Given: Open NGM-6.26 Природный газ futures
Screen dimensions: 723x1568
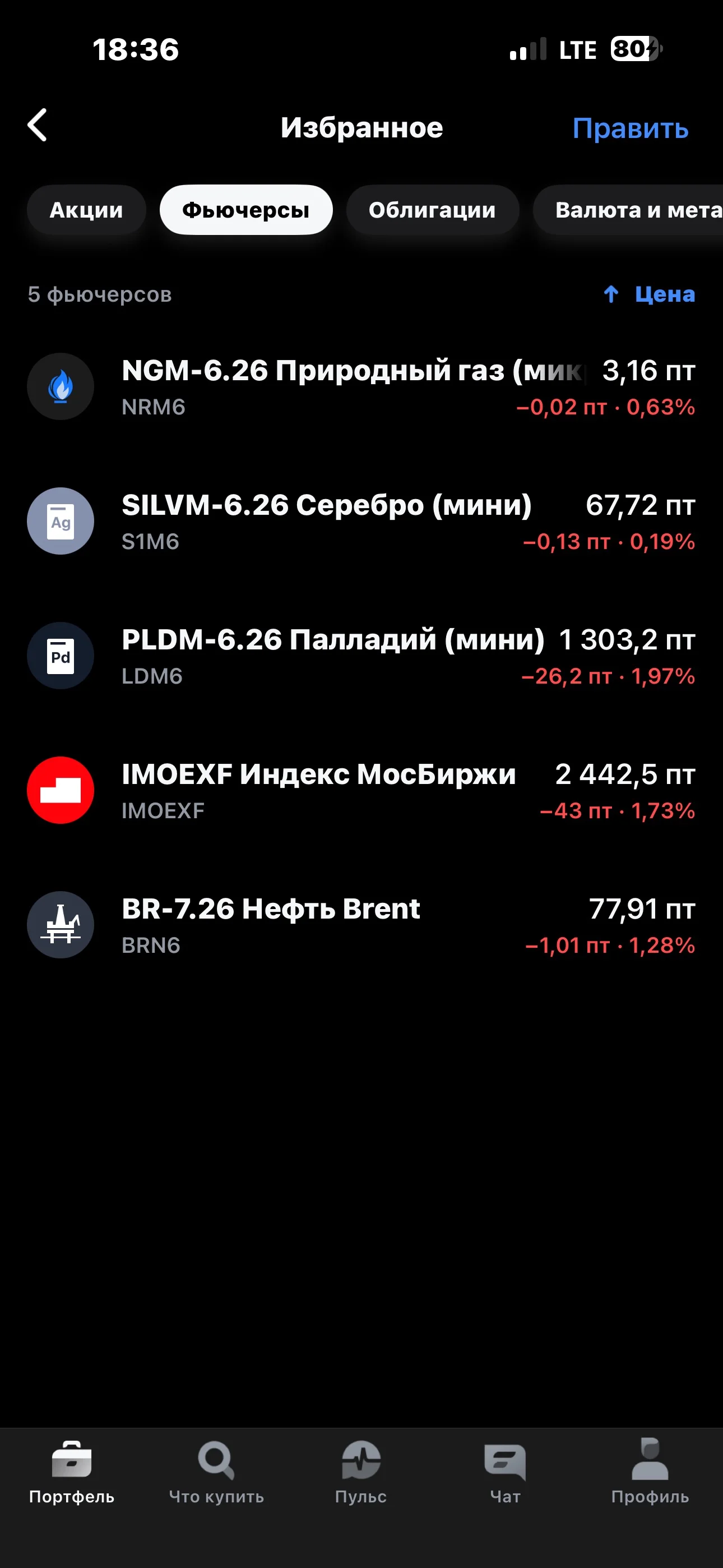Looking at the screenshot, I should point(361,387).
